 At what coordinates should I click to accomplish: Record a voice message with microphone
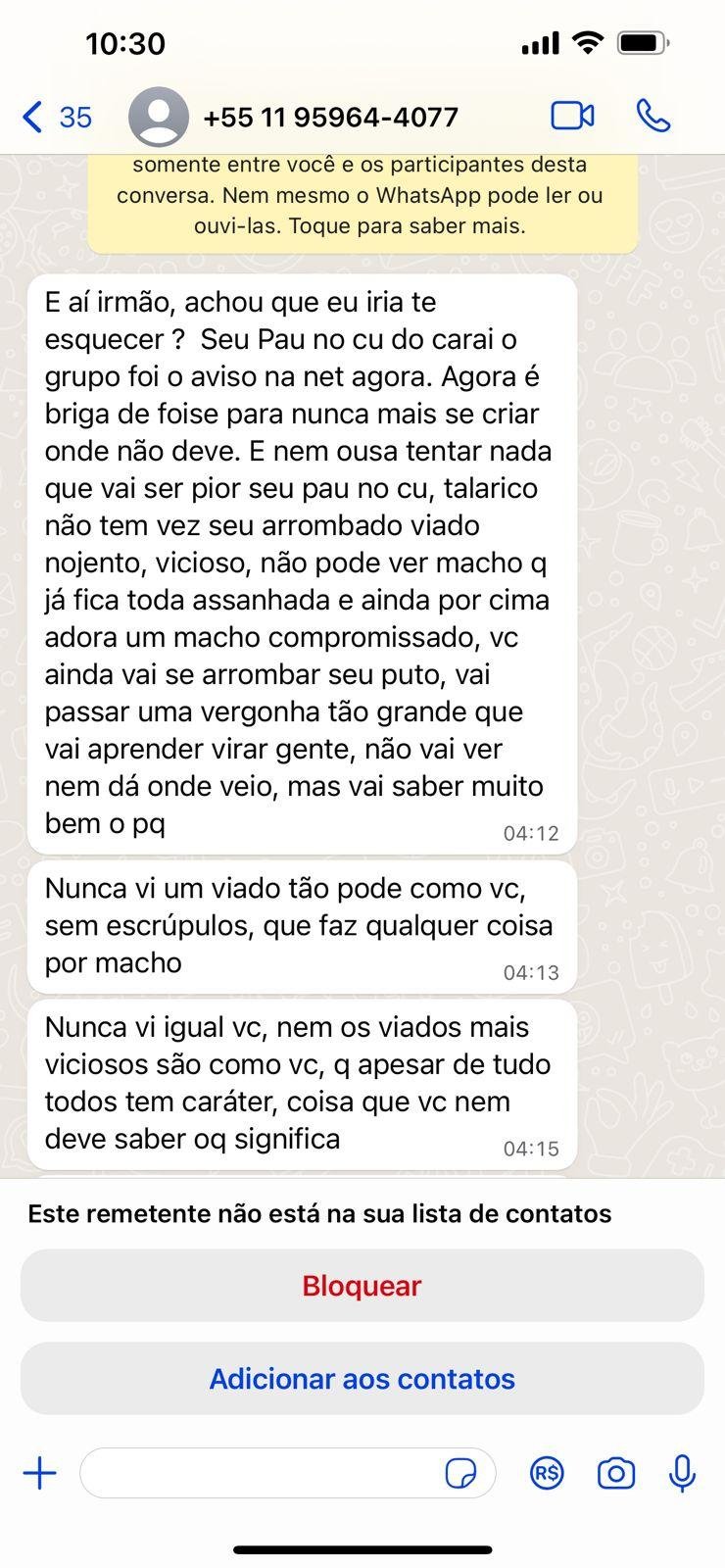click(x=682, y=1473)
